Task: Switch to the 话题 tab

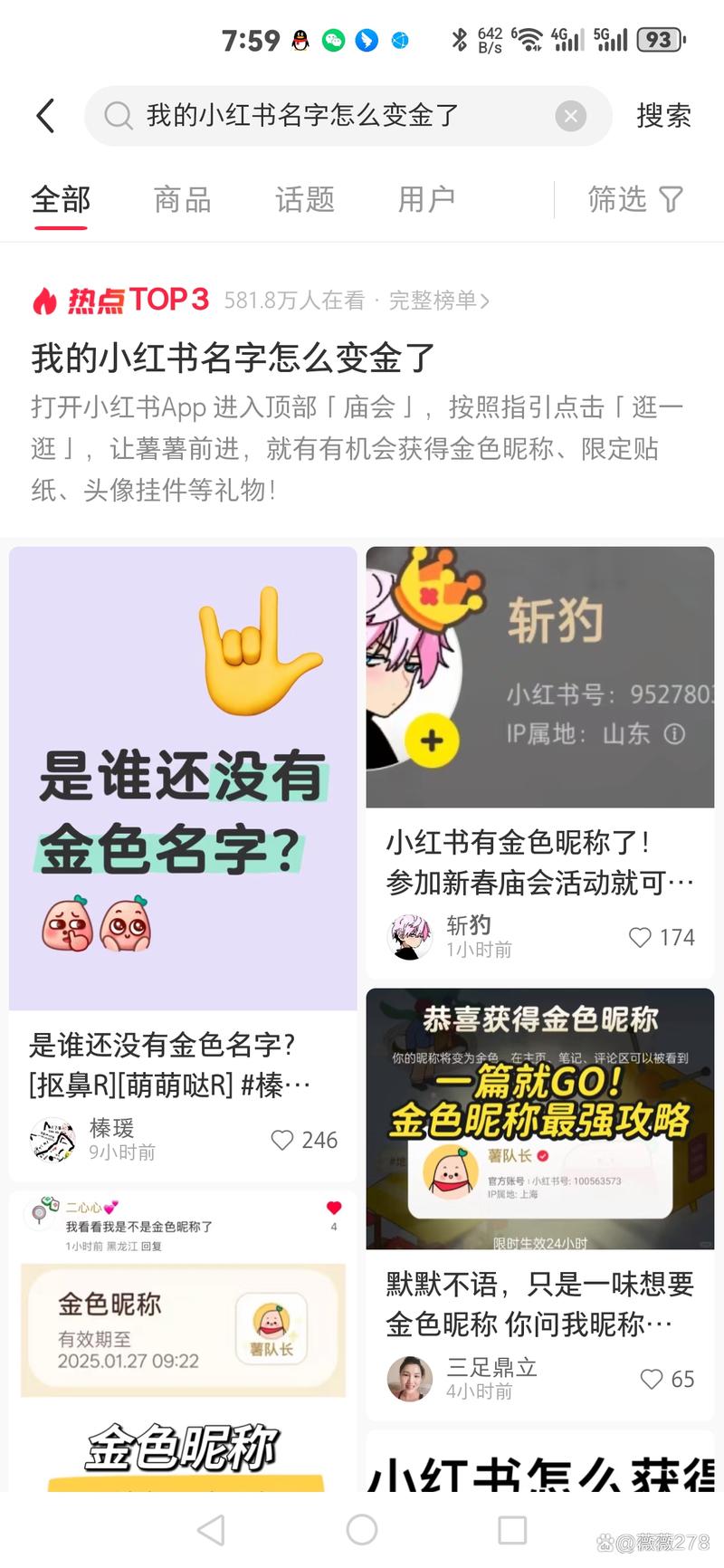Action: coord(305,199)
